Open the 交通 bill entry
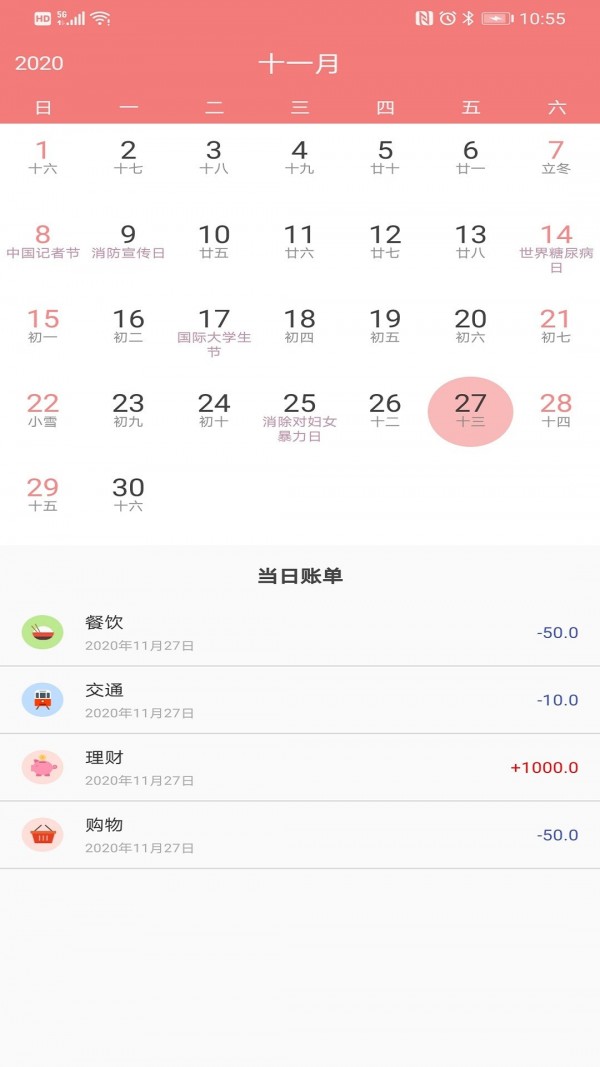 point(300,700)
